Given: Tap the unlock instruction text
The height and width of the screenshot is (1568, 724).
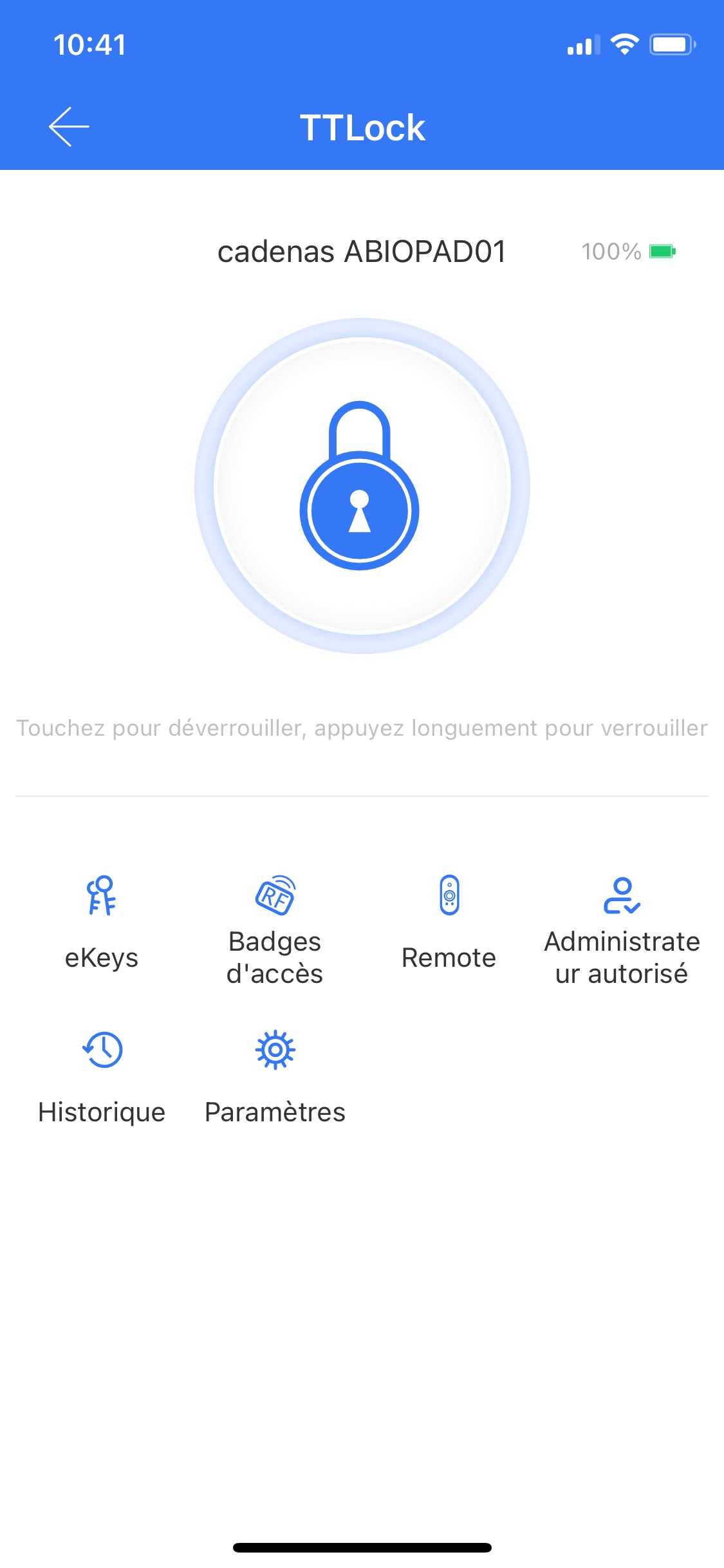Looking at the screenshot, I should (362, 728).
